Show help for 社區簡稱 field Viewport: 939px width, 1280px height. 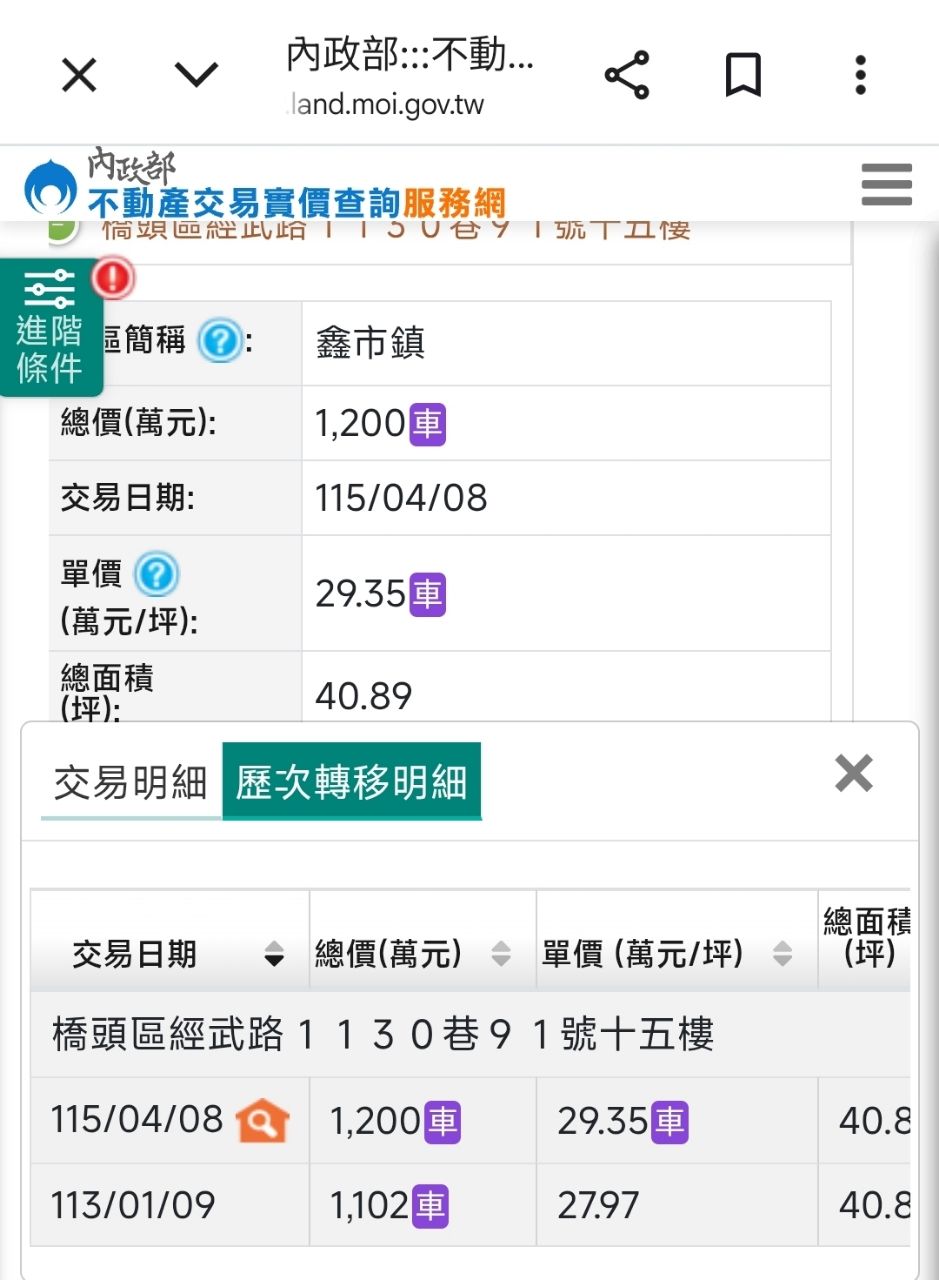tap(219, 343)
